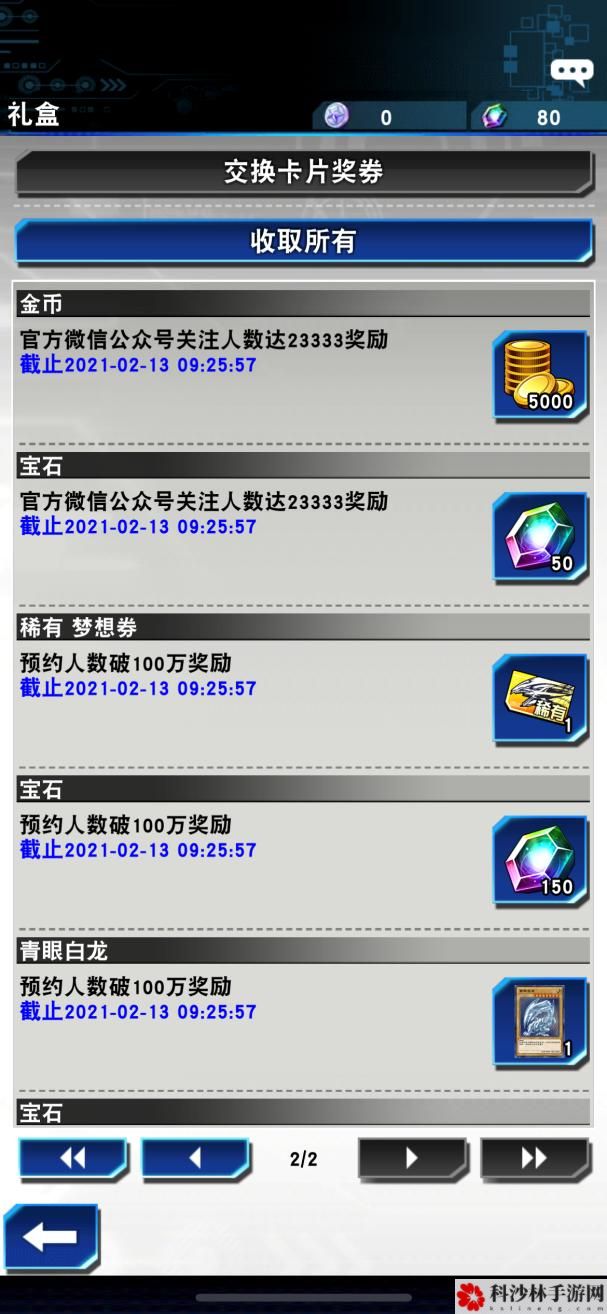Claim the 5000 gold coins reward
This screenshot has width=607, height=1314.
(540, 375)
